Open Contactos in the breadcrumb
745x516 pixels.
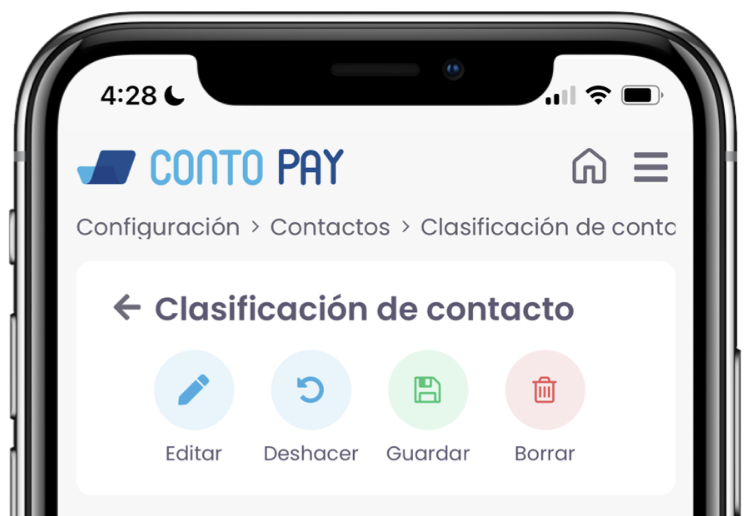(330, 227)
